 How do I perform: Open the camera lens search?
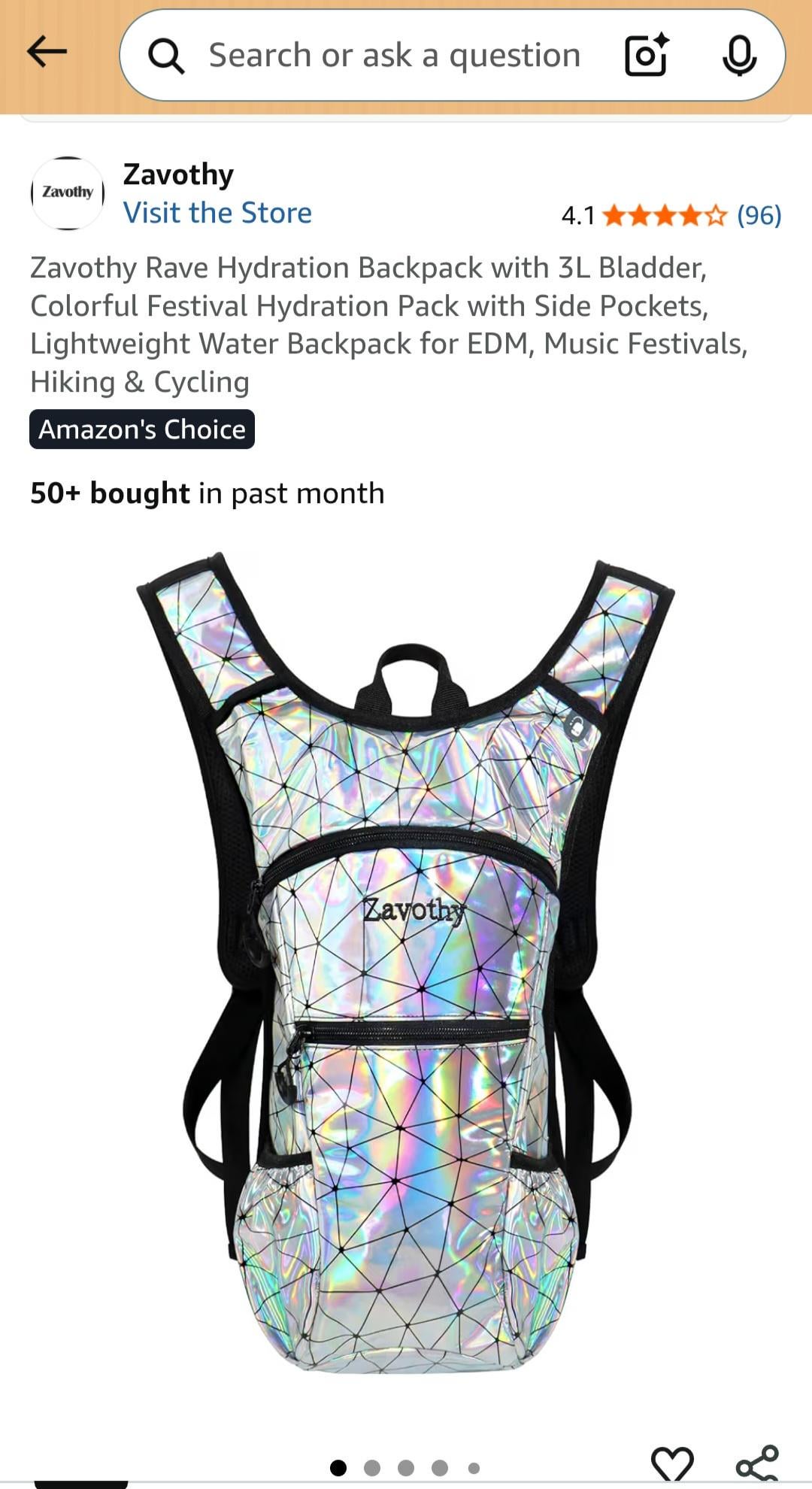[x=647, y=55]
